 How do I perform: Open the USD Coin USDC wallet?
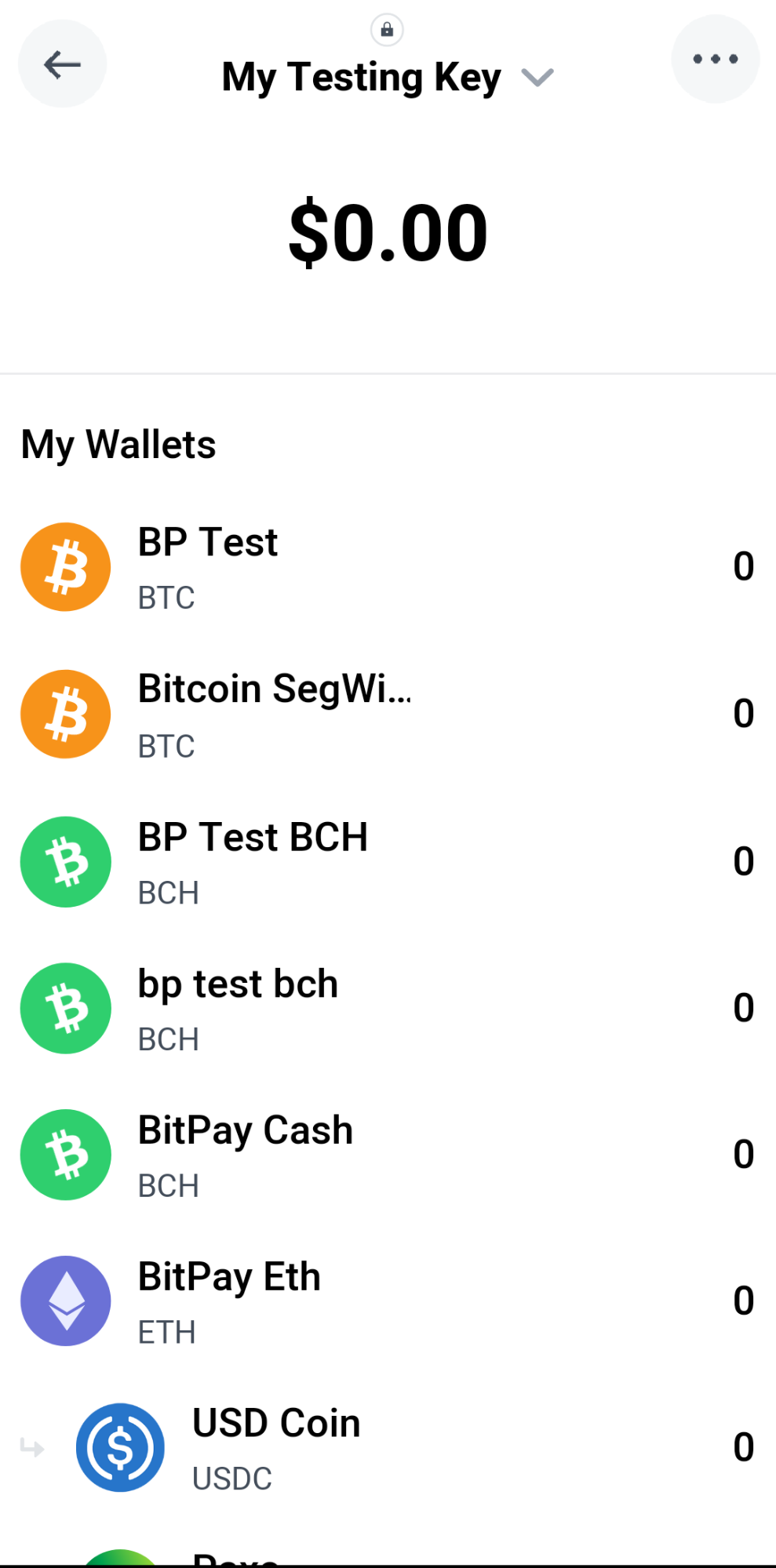(388, 1448)
